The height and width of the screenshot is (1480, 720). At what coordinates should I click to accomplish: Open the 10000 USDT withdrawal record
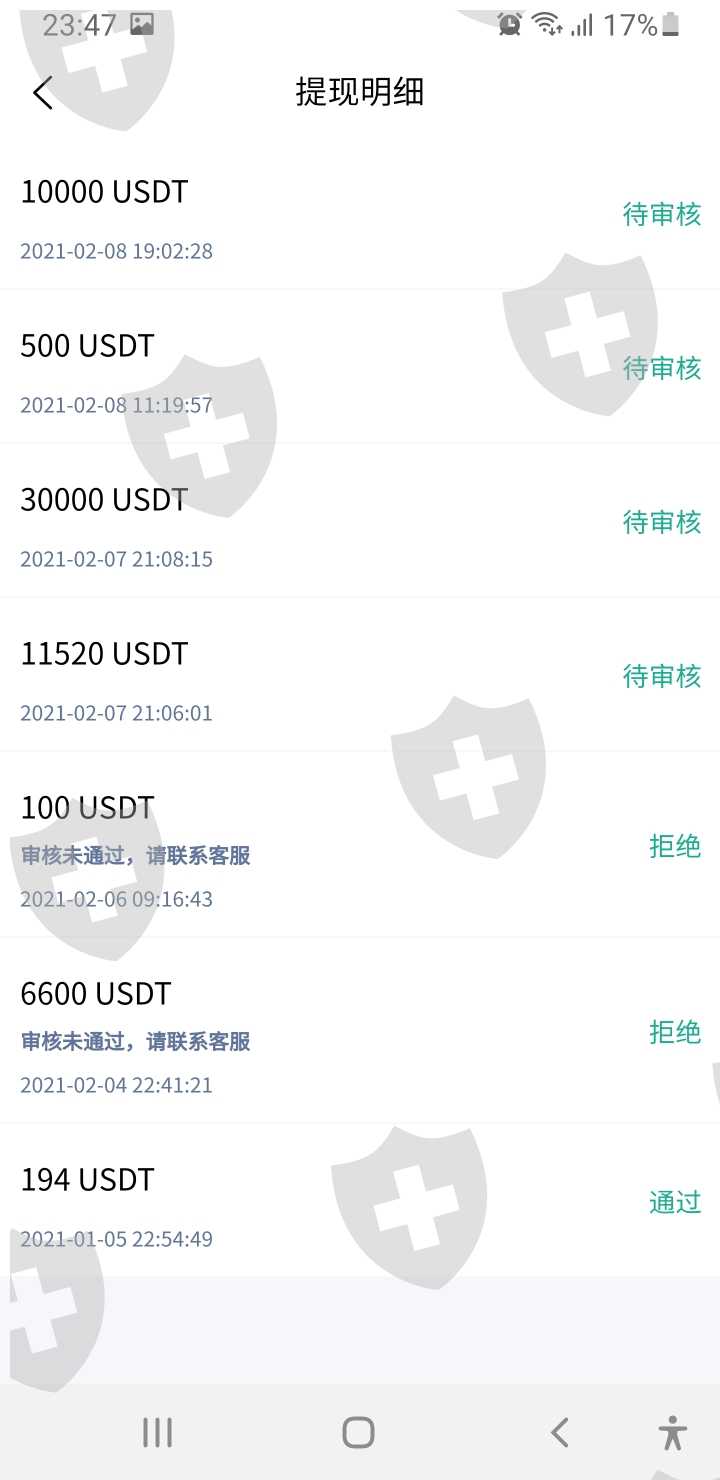pyautogui.click(x=360, y=212)
